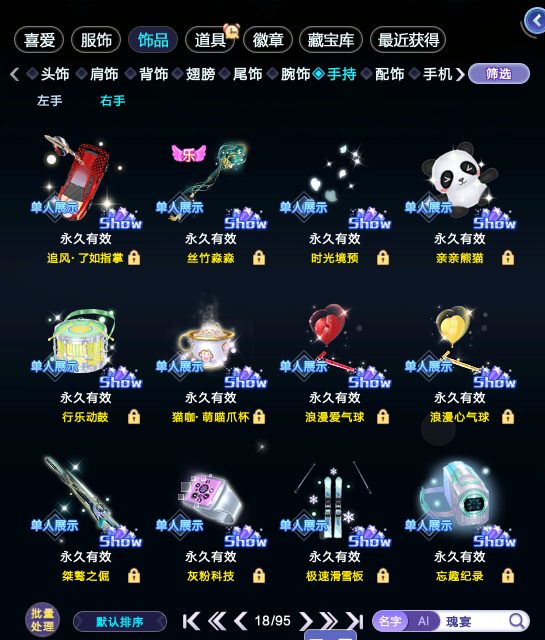Collapse the panel with the back arrow

point(535,20)
